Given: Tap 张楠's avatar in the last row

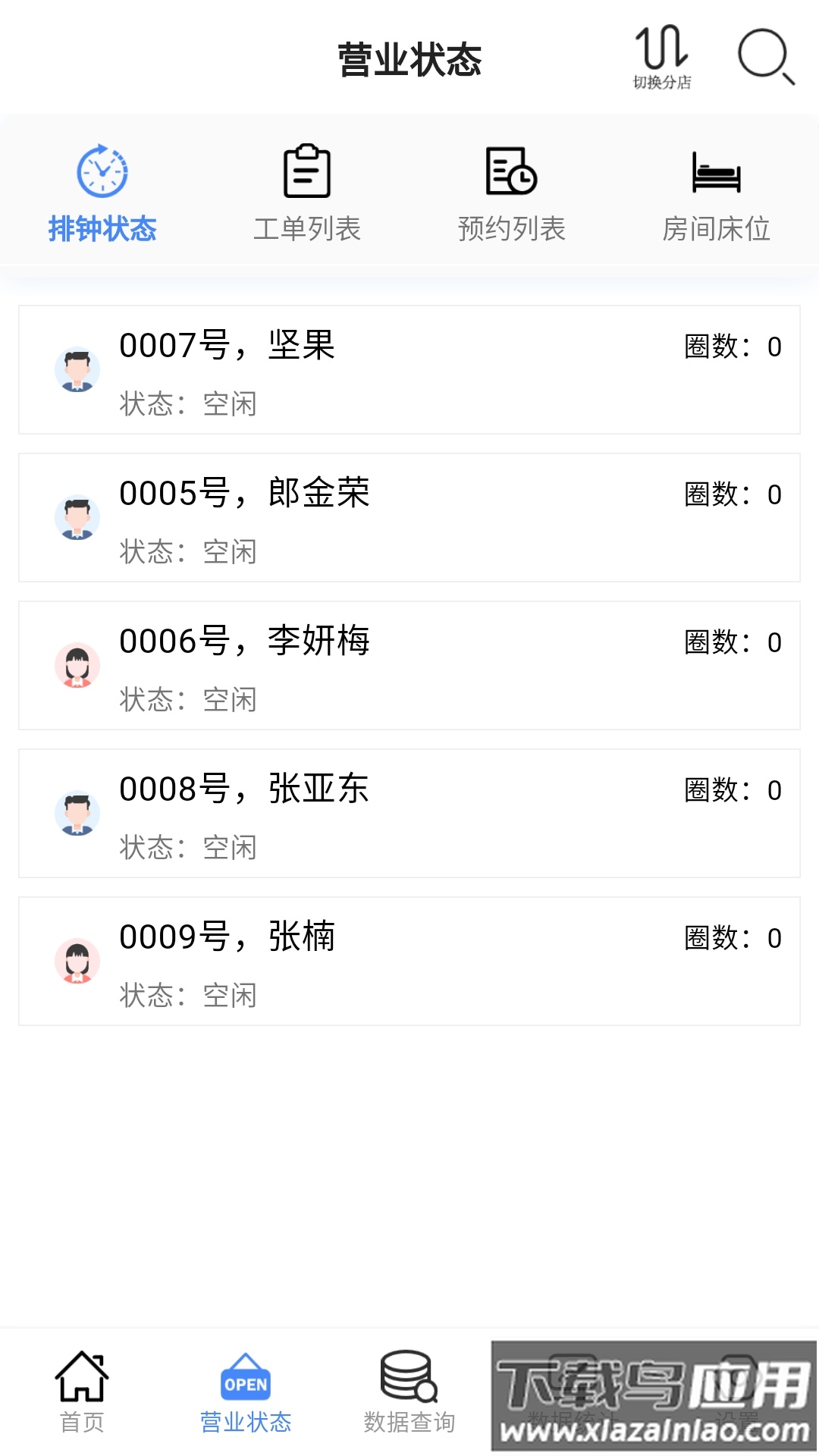Looking at the screenshot, I should pyautogui.click(x=76, y=961).
